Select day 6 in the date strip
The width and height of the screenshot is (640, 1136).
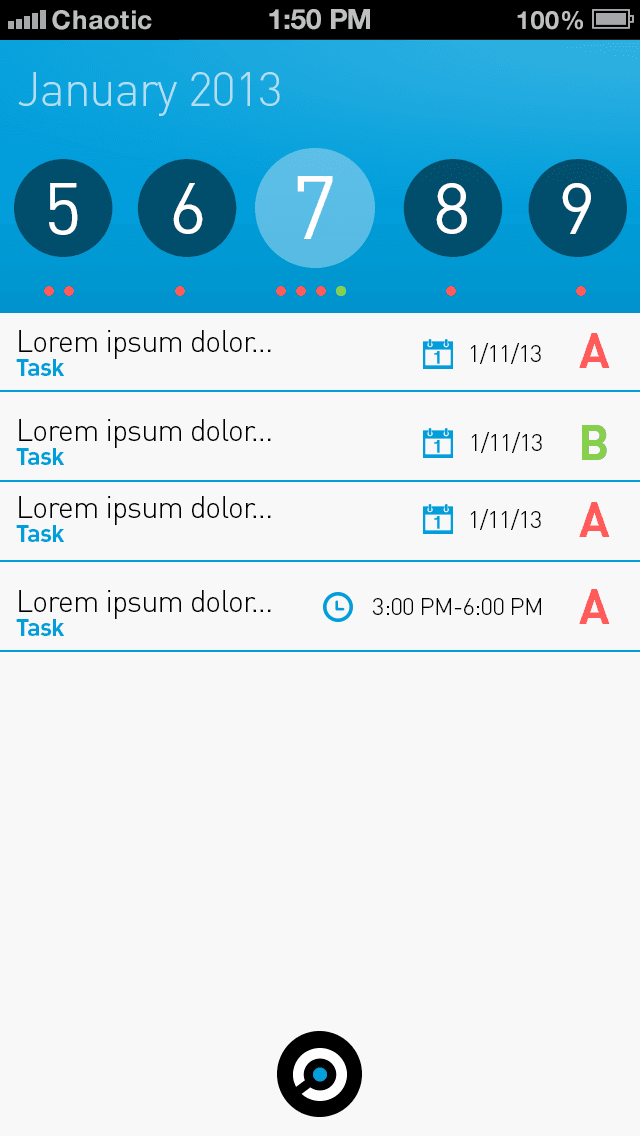coord(187,208)
